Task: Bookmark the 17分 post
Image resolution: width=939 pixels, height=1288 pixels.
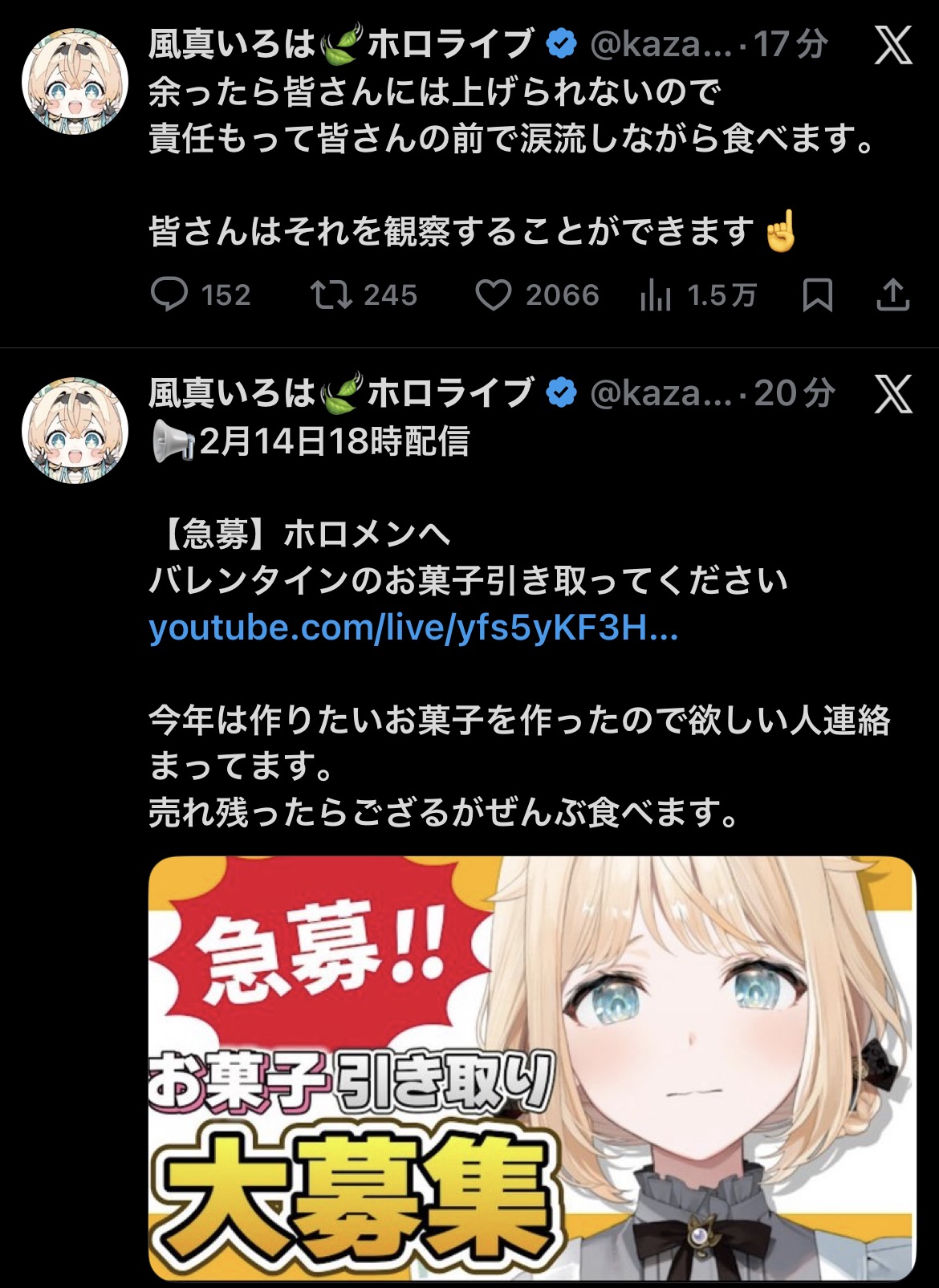Action: pyautogui.click(x=817, y=295)
